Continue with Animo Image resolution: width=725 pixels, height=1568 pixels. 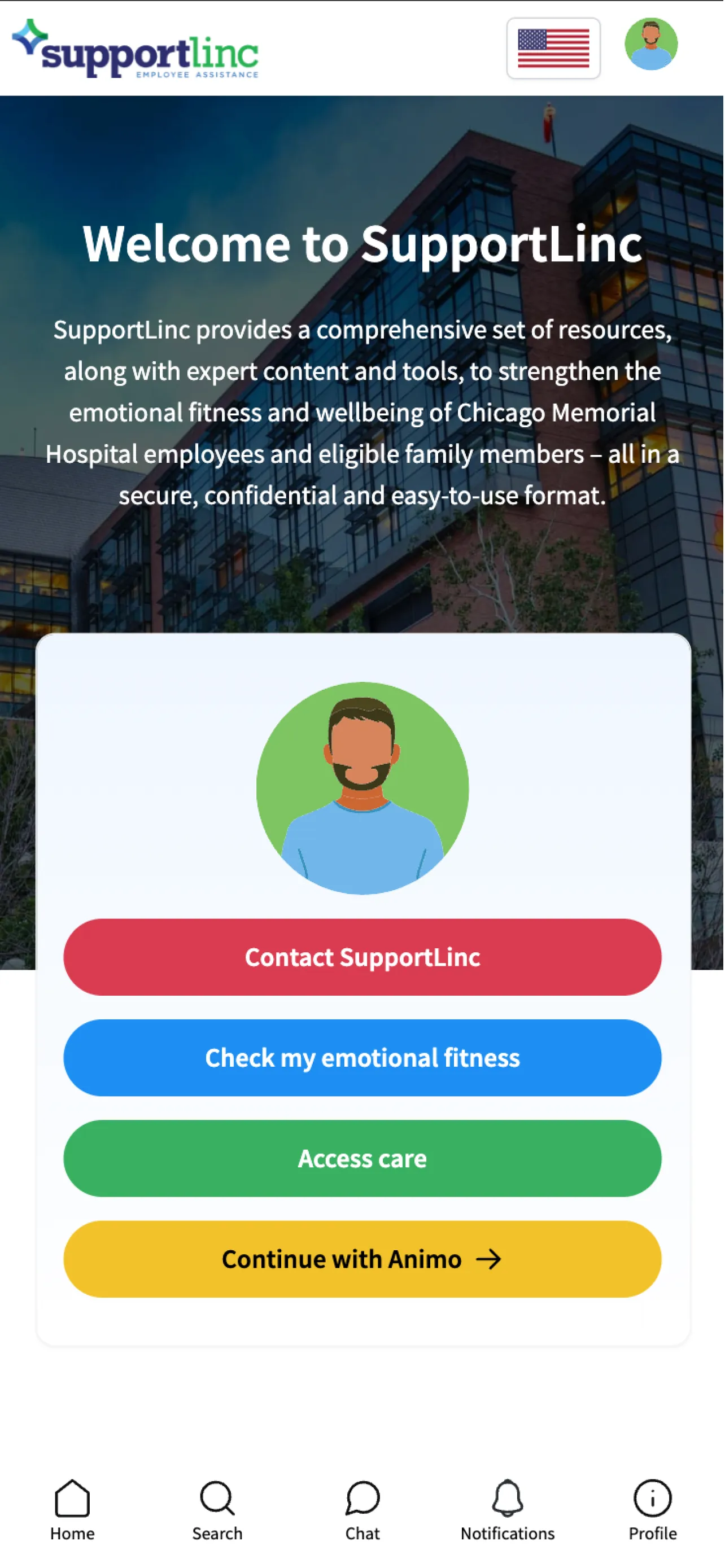click(x=362, y=1258)
